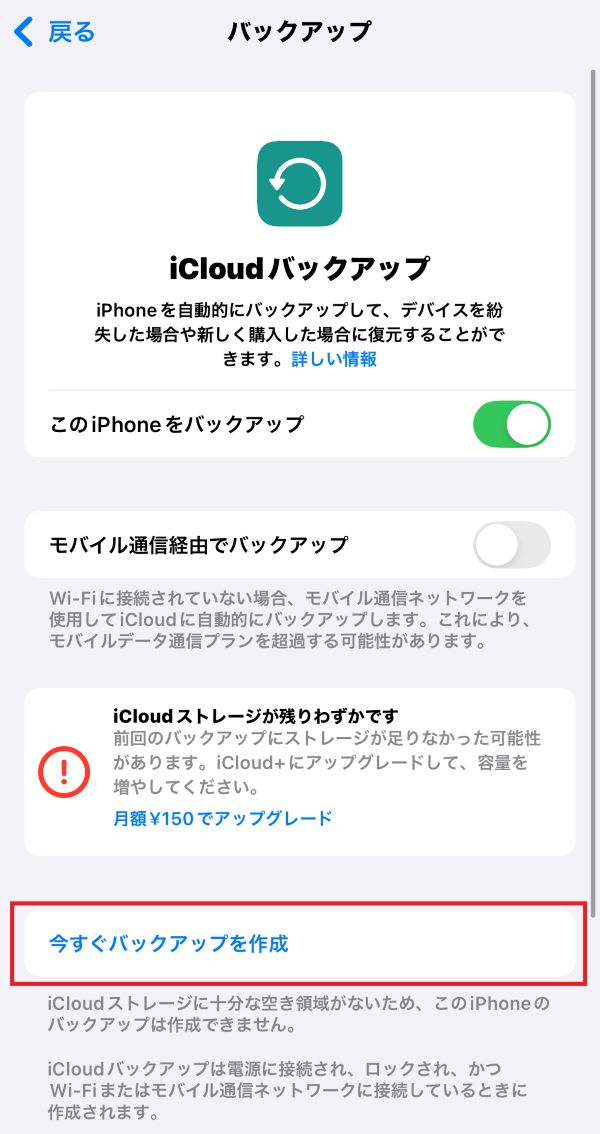This screenshot has height=1134, width=600.
Task: Go back with the 戻る button
Action: pyautogui.click(x=55, y=32)
